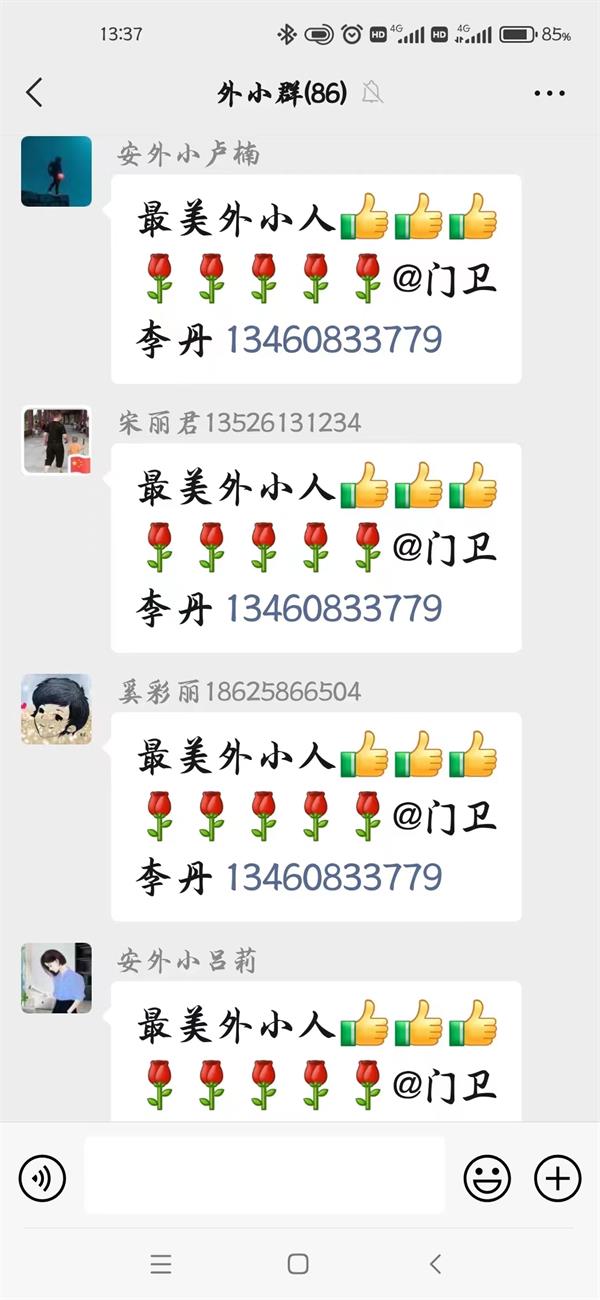Open the group chat overflow menu
600x1300 pixels.
point(549,93)
